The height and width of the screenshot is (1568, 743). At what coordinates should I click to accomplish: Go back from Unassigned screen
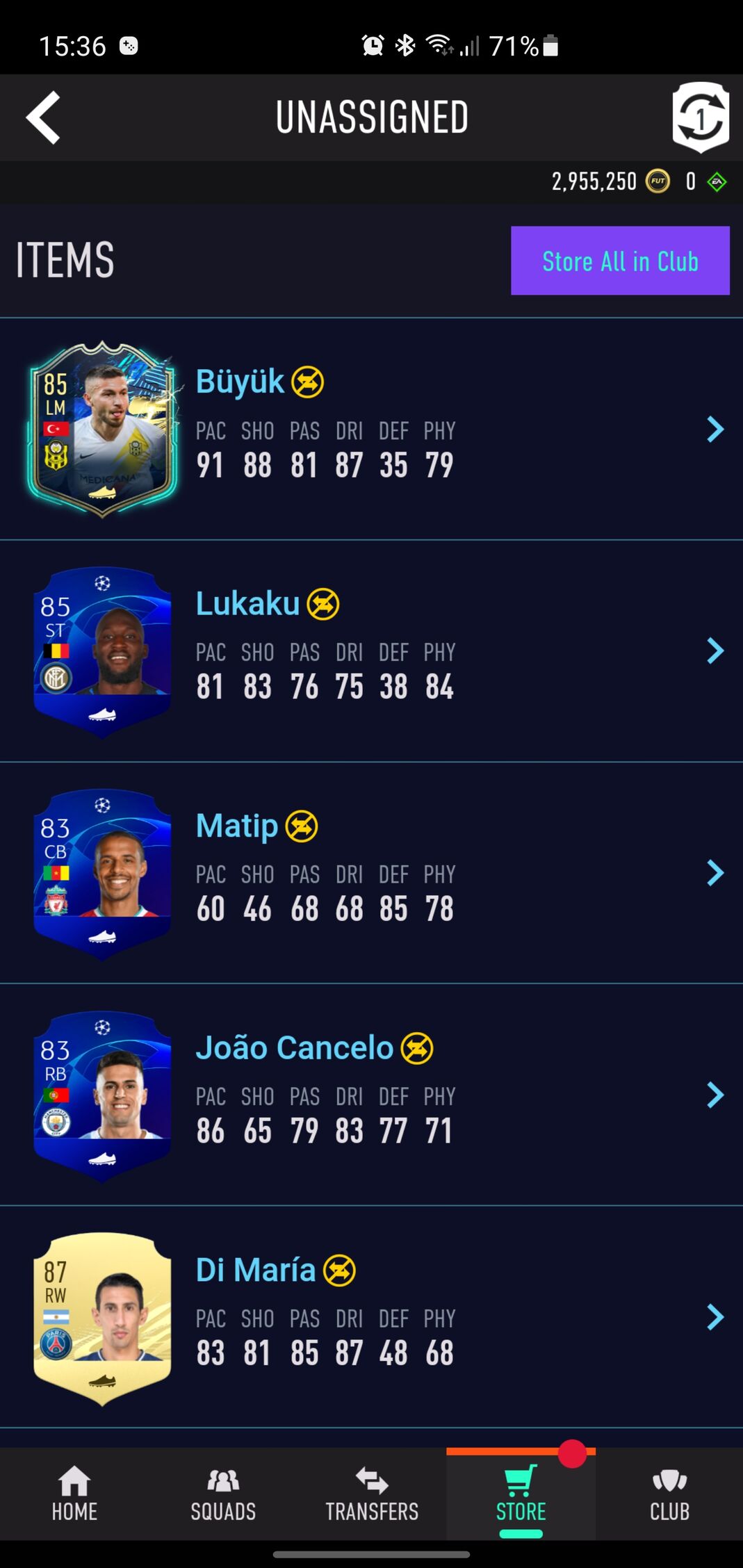pyautogui.click(x=43, y=118)
